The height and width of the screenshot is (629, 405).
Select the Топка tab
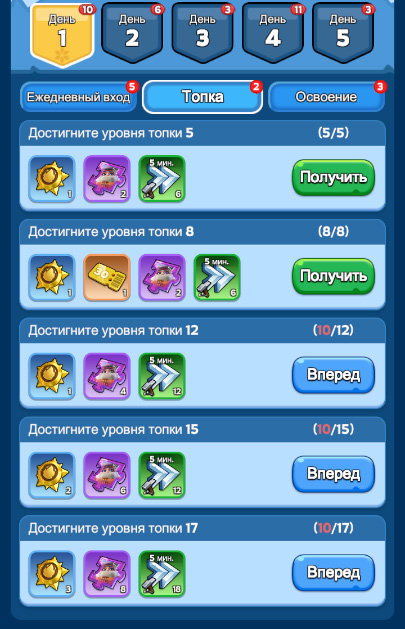tap(202, 97)
